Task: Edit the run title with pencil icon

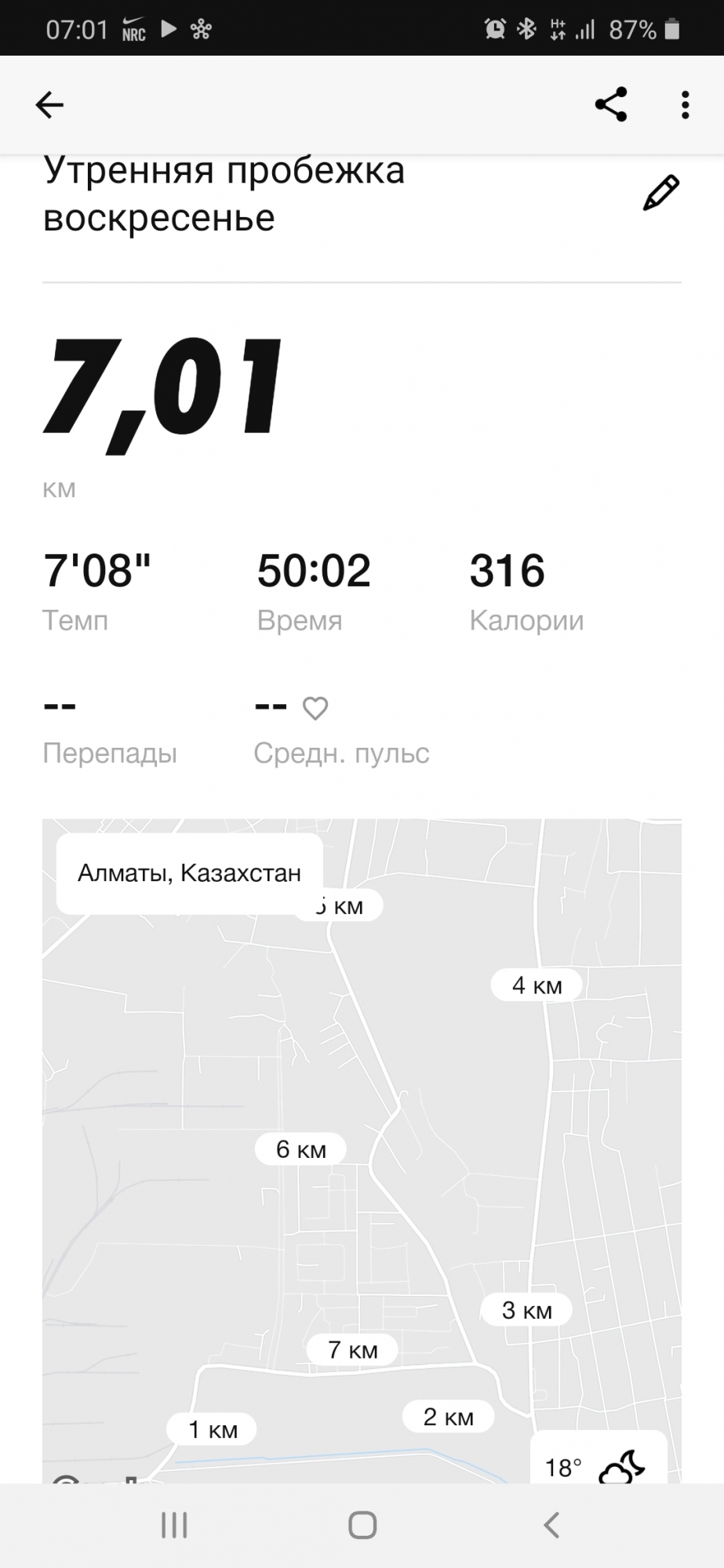Action: [x=660, y=193]
